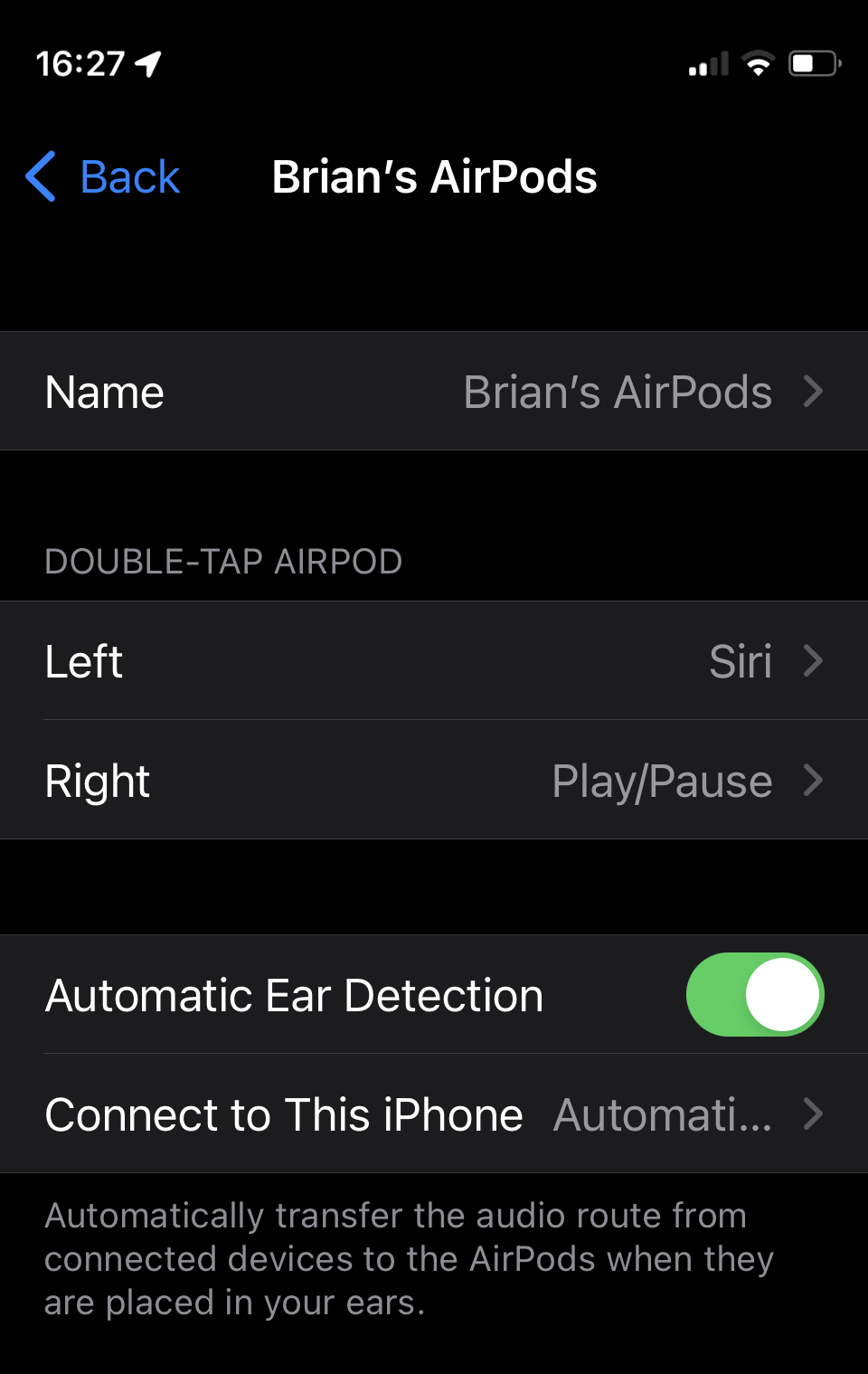The image size is (868, 1374).
Task: Click the blue back chevron icon
Action: [40, 176]
